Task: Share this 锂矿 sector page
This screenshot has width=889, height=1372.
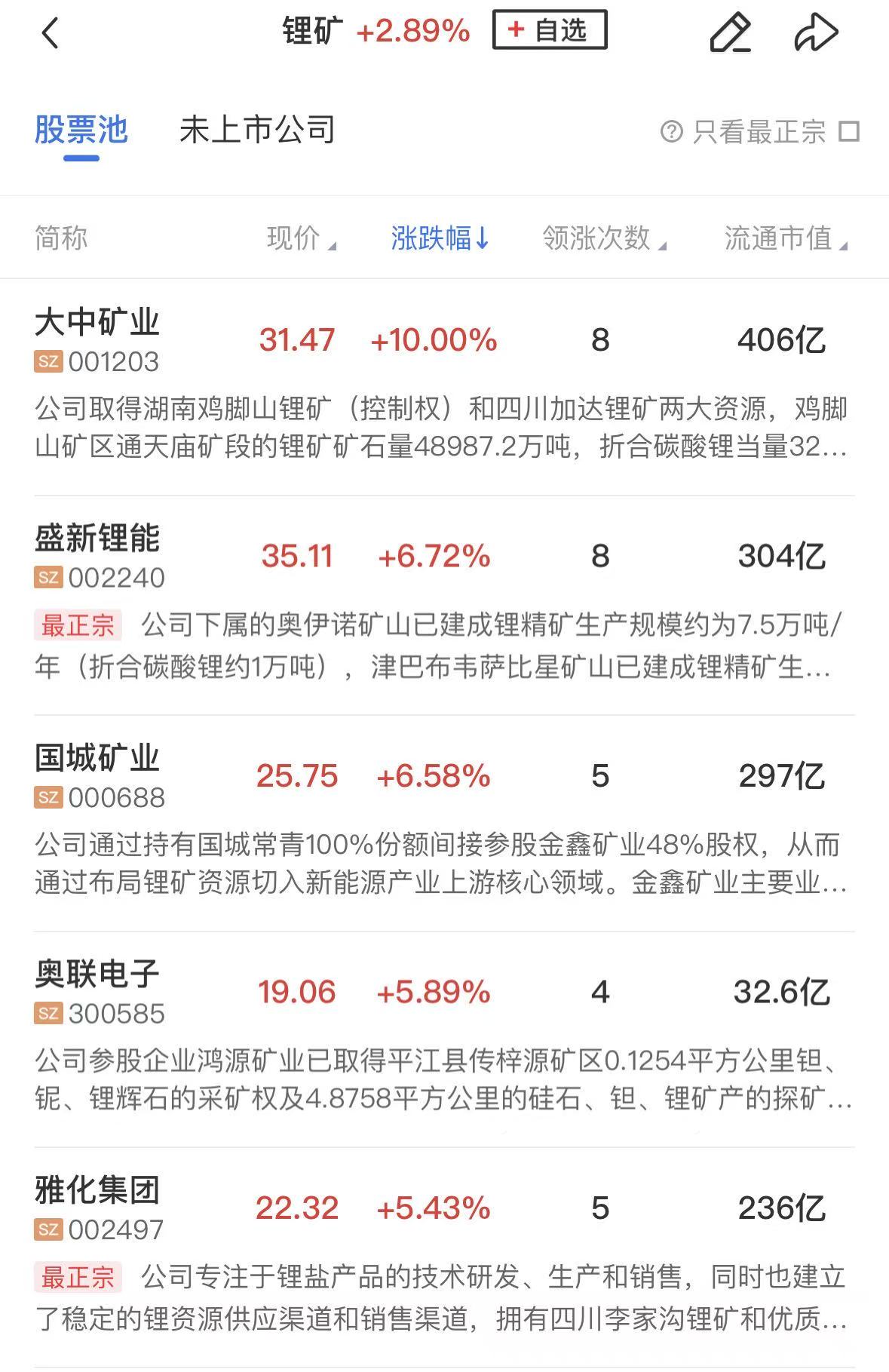Action: (816, 33)
